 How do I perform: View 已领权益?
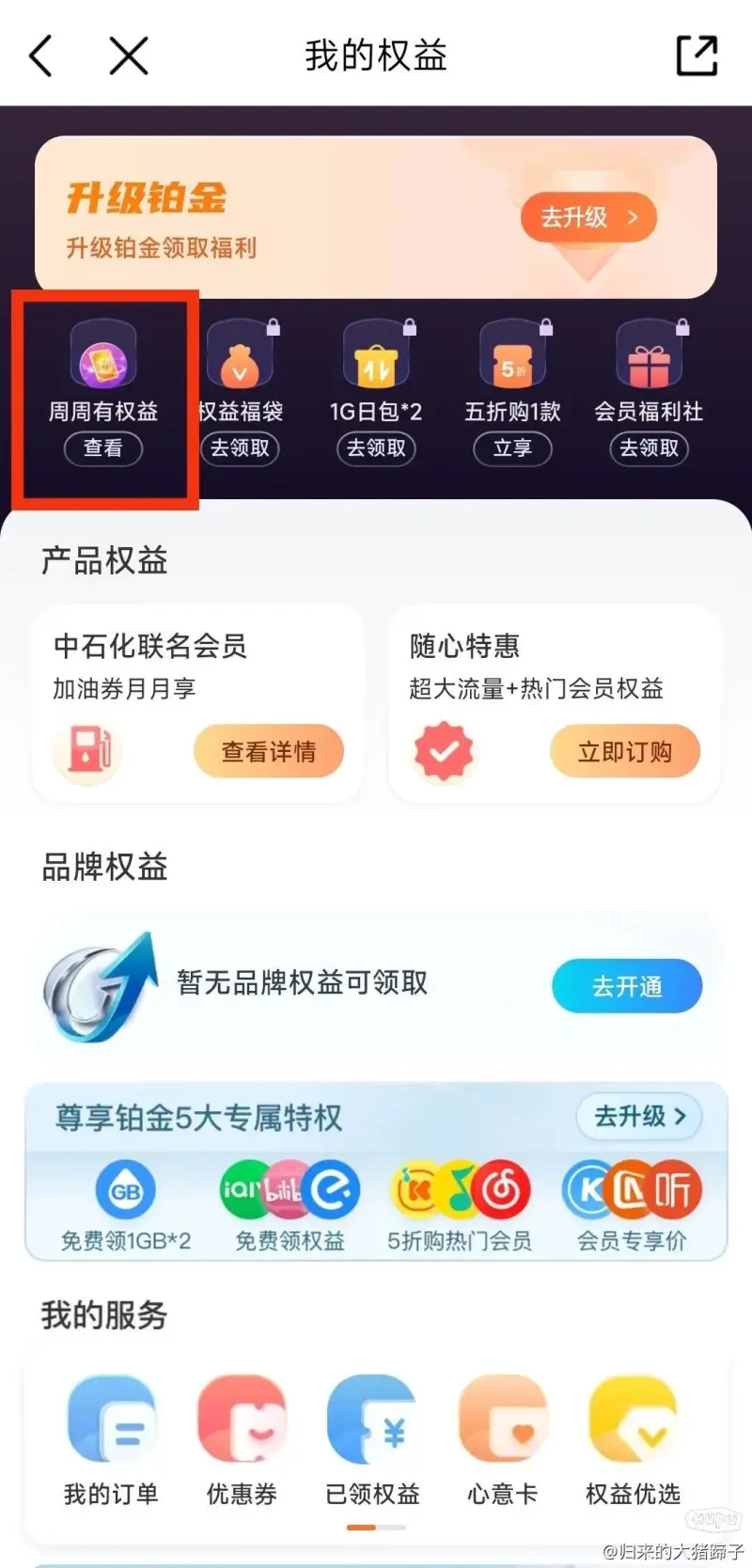tap(372, 1440)
